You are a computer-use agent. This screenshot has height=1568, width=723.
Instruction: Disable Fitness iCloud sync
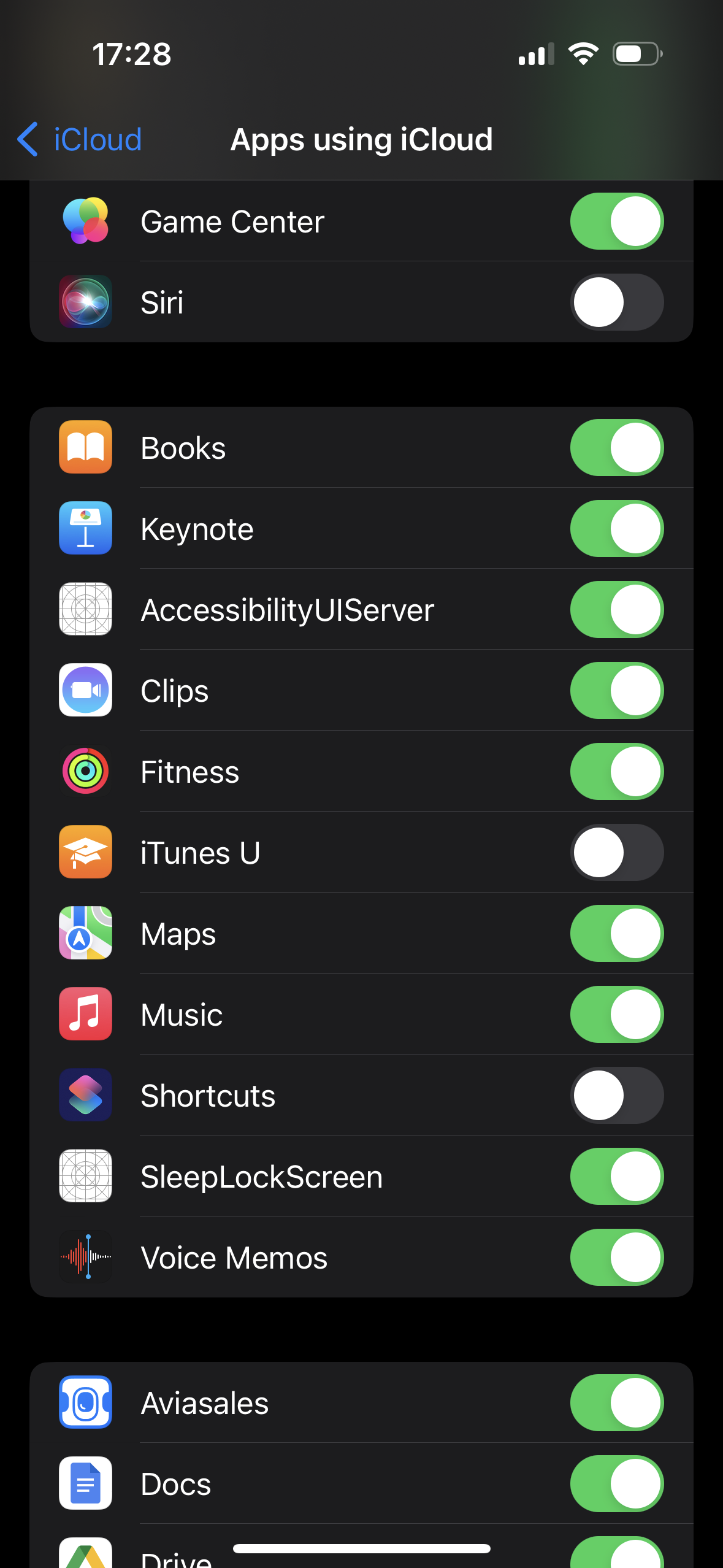(616, 772)
